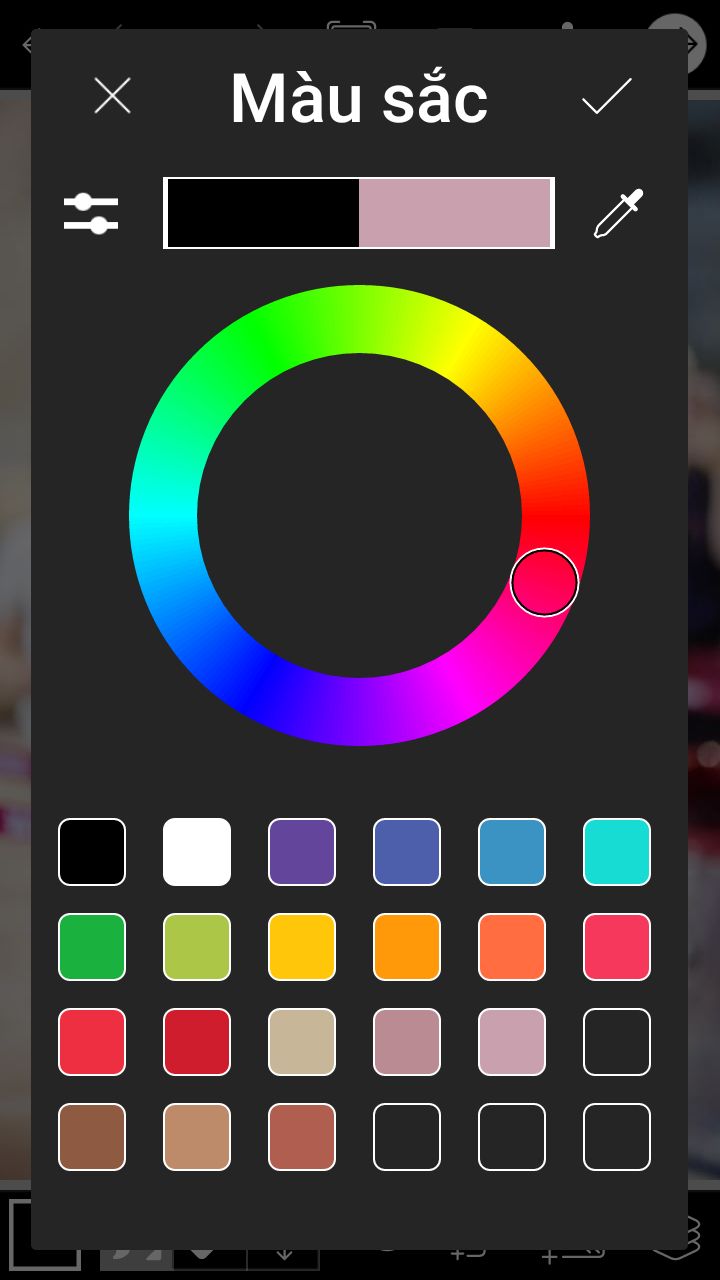Image resolution: width=720 pixels, height=1280 pixels.
Task: Pick the coral orange color swatch
Action: click(512, 947)
